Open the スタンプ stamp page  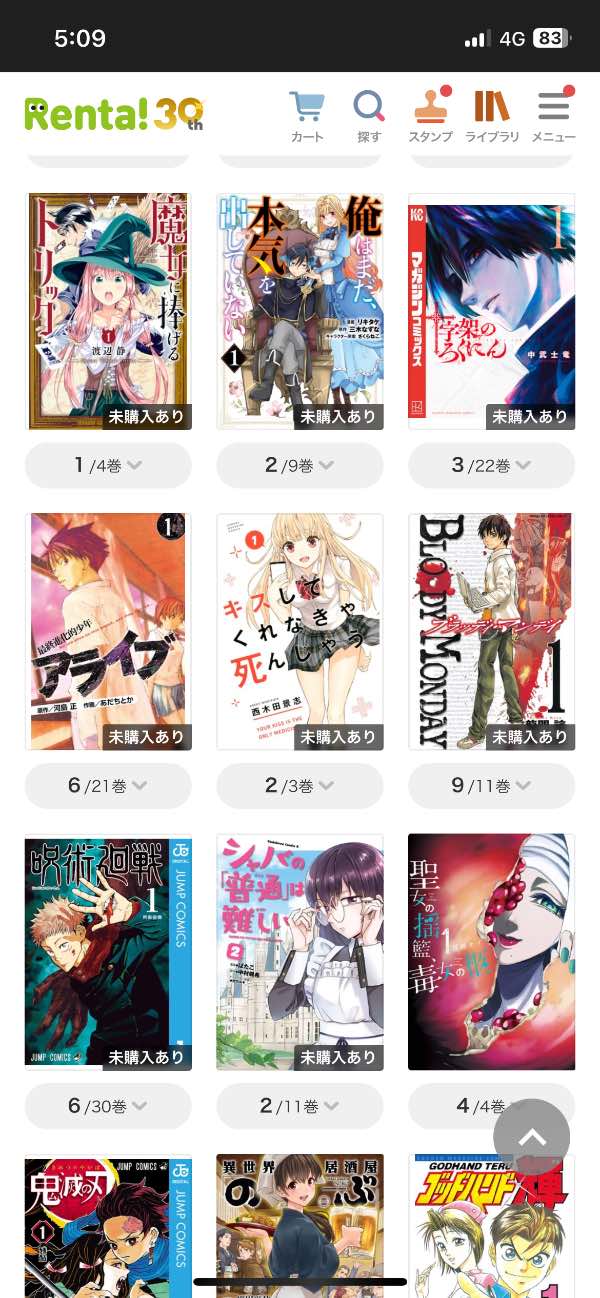[x=430, y=115]
